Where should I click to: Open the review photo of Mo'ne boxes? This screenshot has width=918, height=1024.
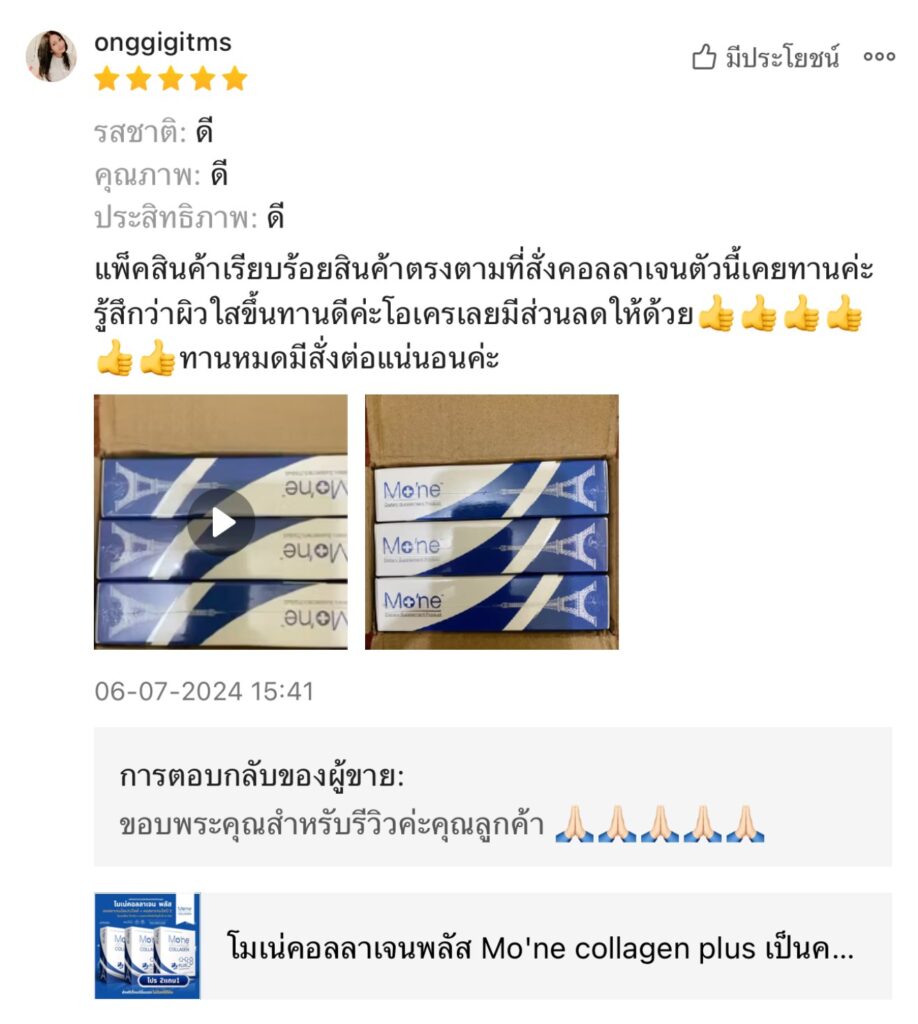(491, 522)
